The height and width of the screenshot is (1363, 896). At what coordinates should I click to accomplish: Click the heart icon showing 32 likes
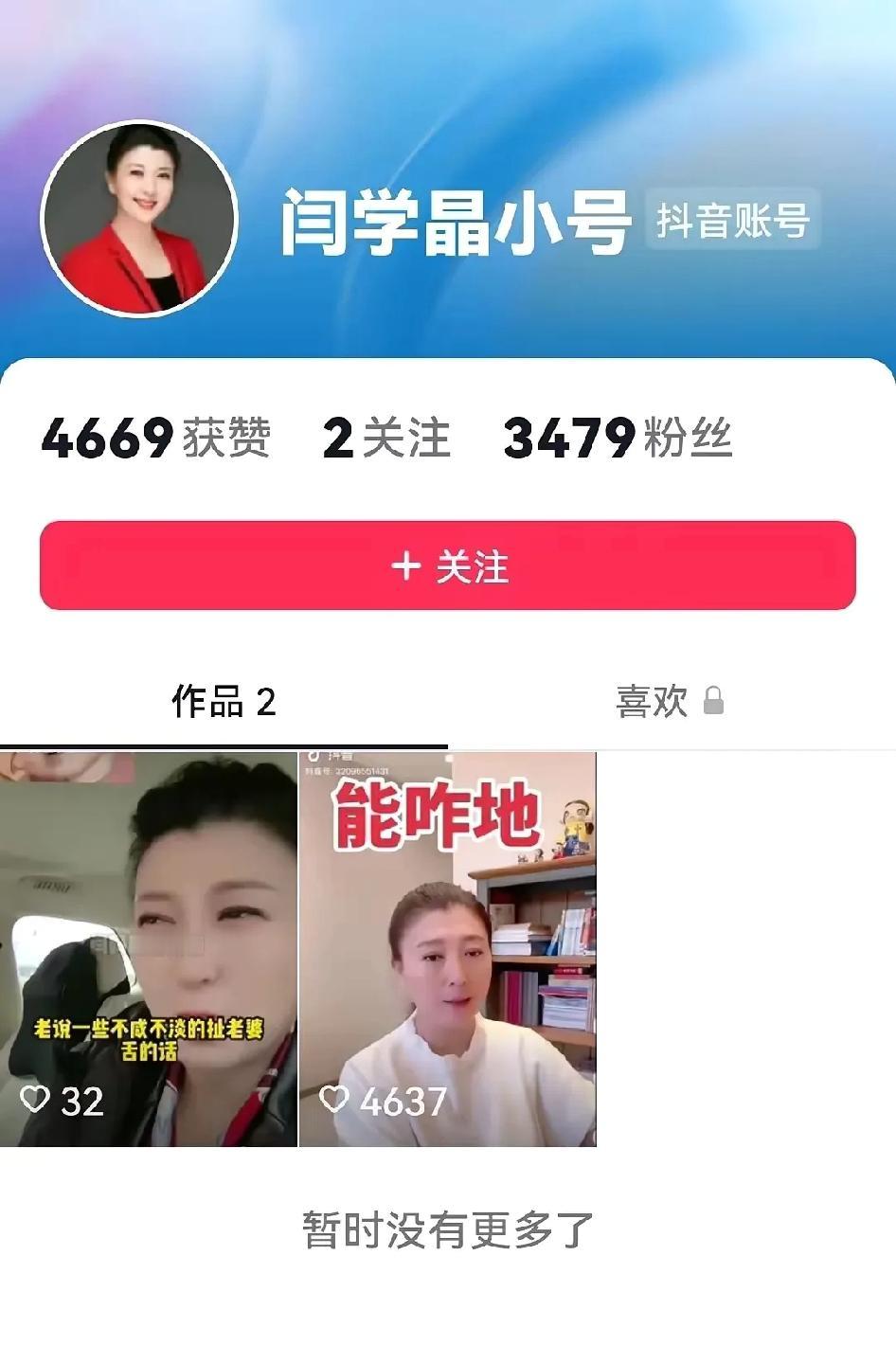pyautogui.click(x=37, y=1100)
